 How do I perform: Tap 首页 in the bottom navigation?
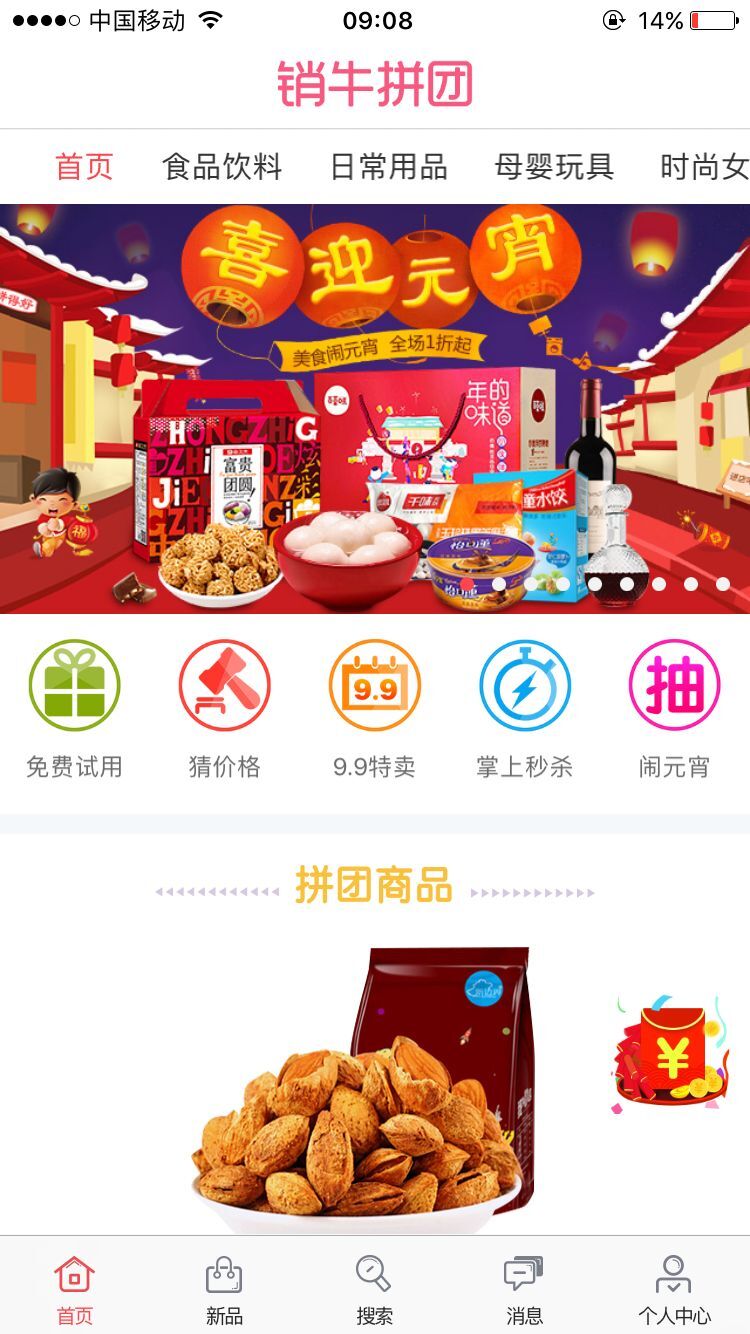coord(75,1290)
